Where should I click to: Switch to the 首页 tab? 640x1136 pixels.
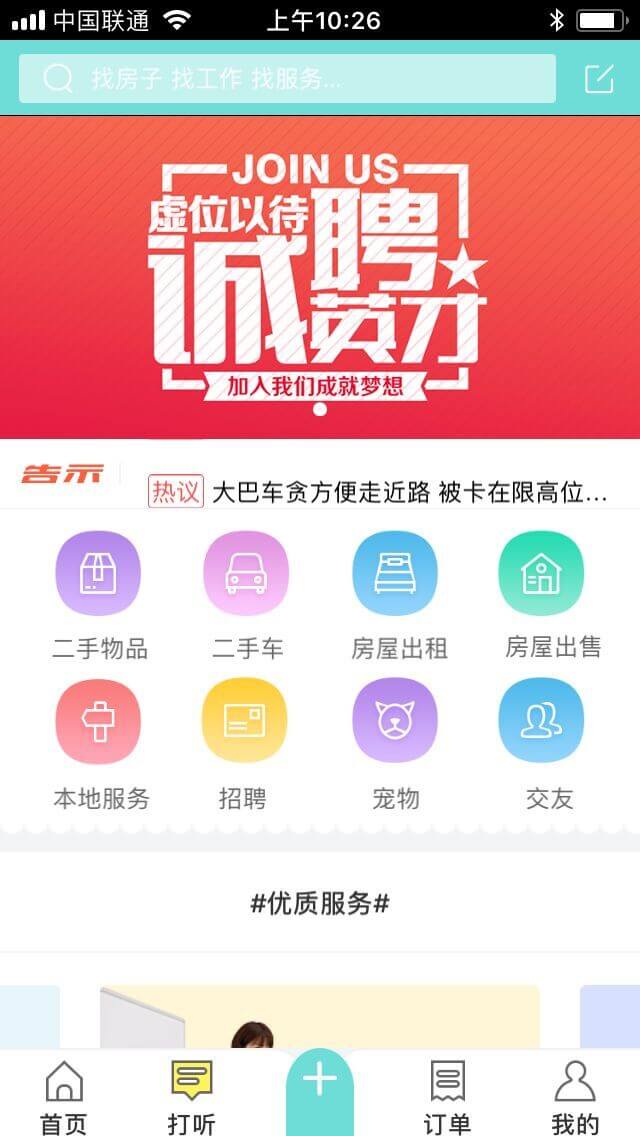click(64, 1096)
